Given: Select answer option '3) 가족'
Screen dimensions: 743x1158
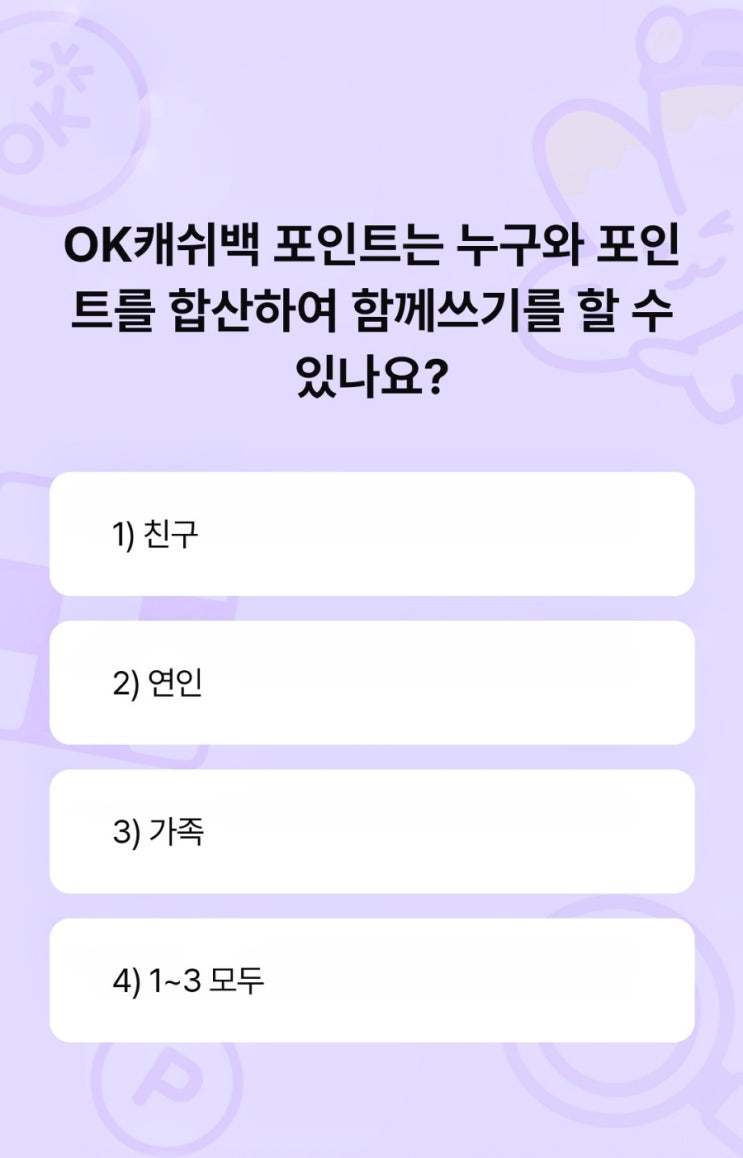Looking at the screenshot, I should pos(371,831).
